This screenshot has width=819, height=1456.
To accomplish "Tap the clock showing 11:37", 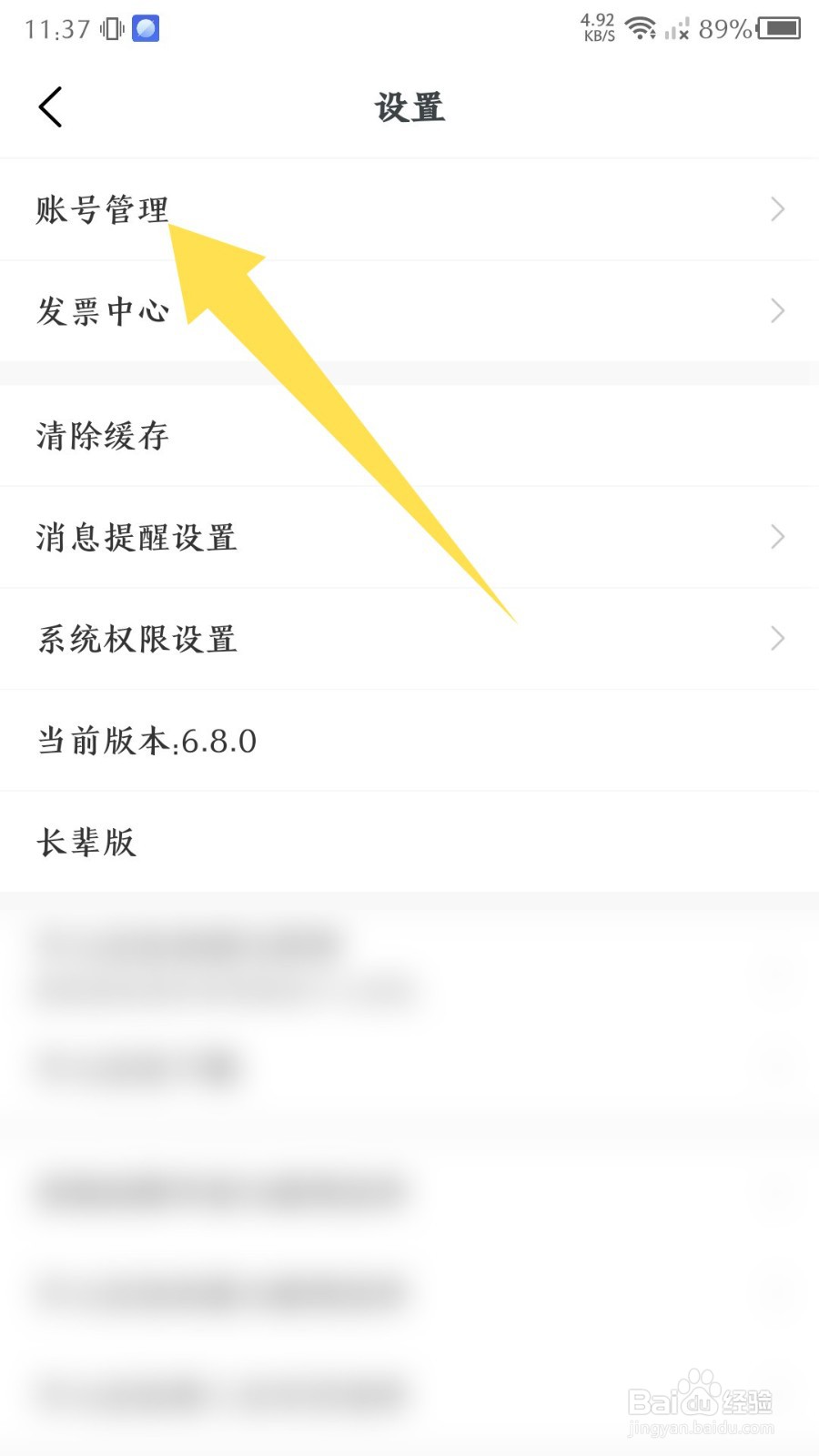I will tap(57, 28).
